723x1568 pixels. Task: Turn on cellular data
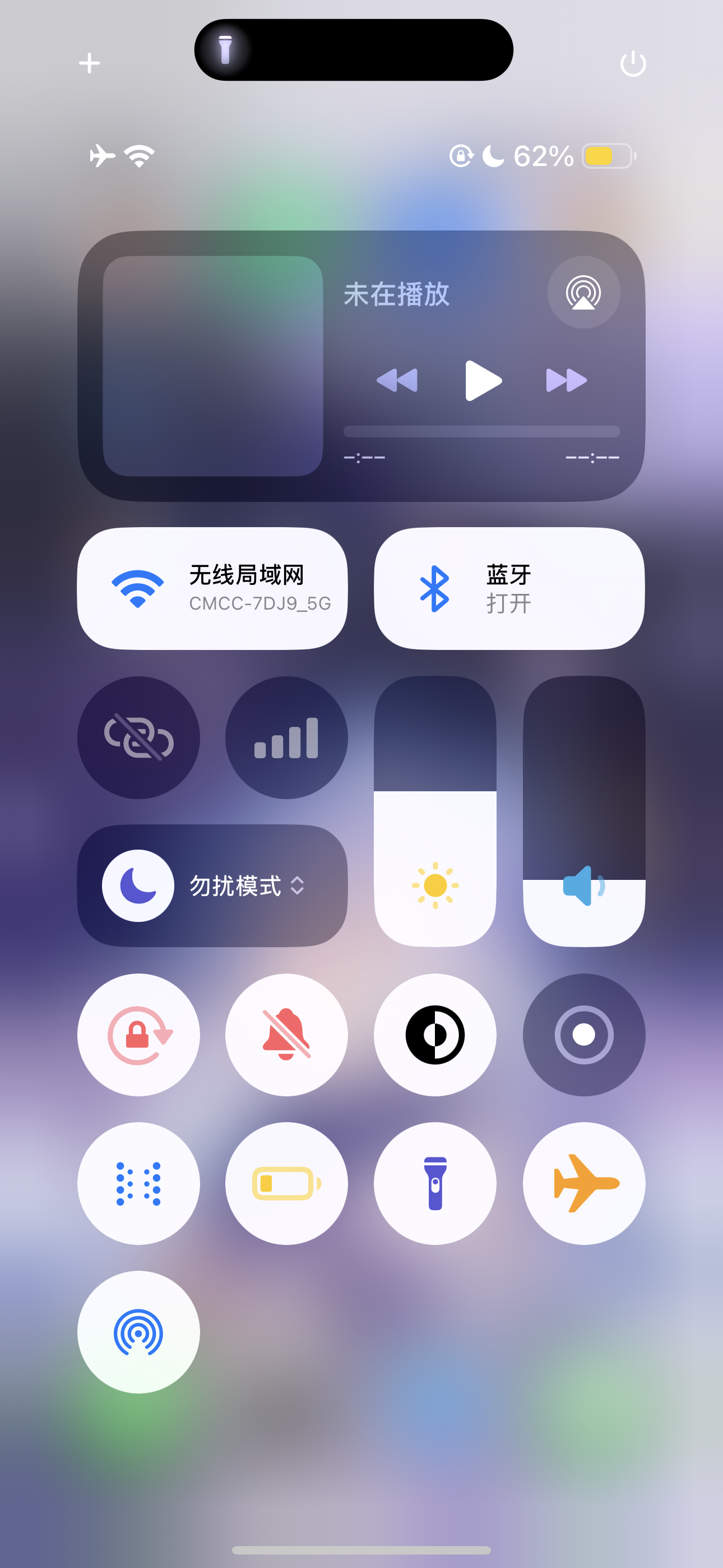point(286,737)
